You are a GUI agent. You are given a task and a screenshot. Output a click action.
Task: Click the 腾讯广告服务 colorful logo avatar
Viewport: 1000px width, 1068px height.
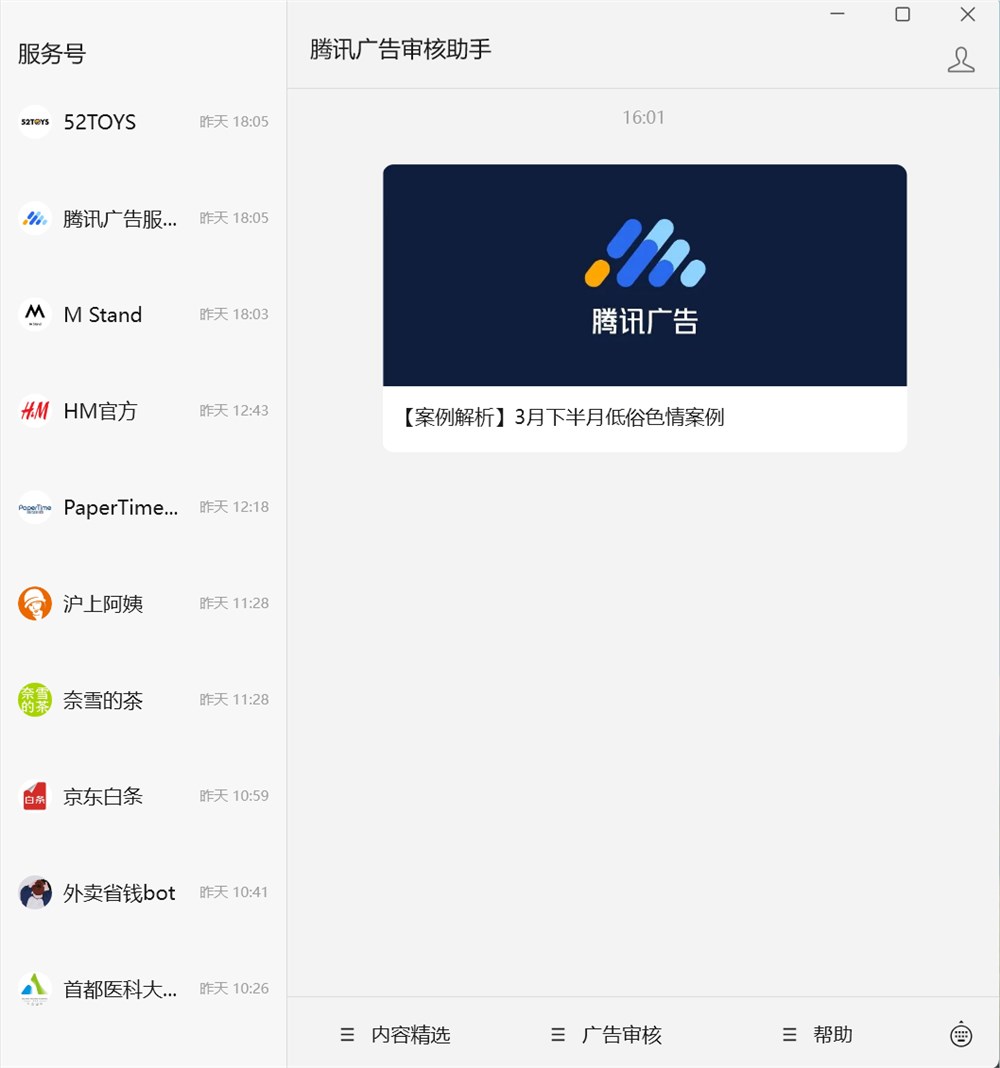point(34,217)
